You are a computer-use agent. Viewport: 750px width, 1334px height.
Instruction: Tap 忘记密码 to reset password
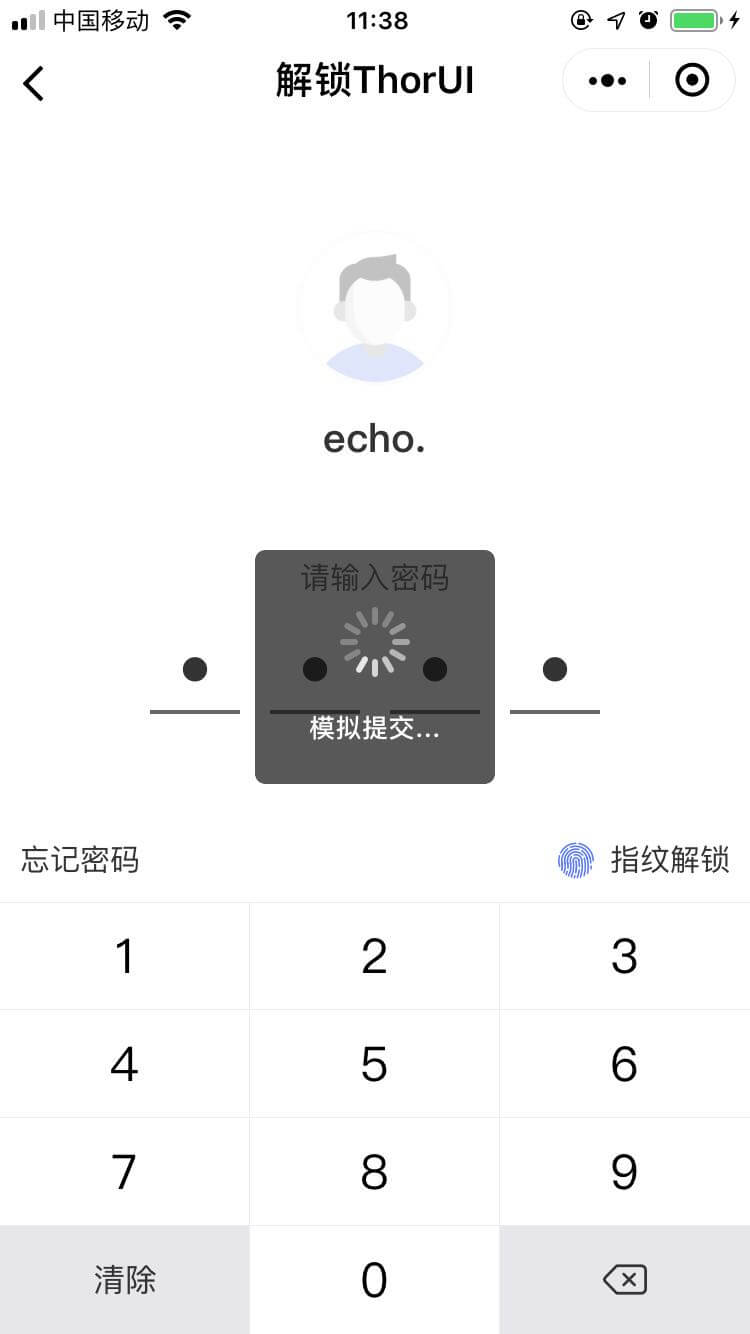80,860
